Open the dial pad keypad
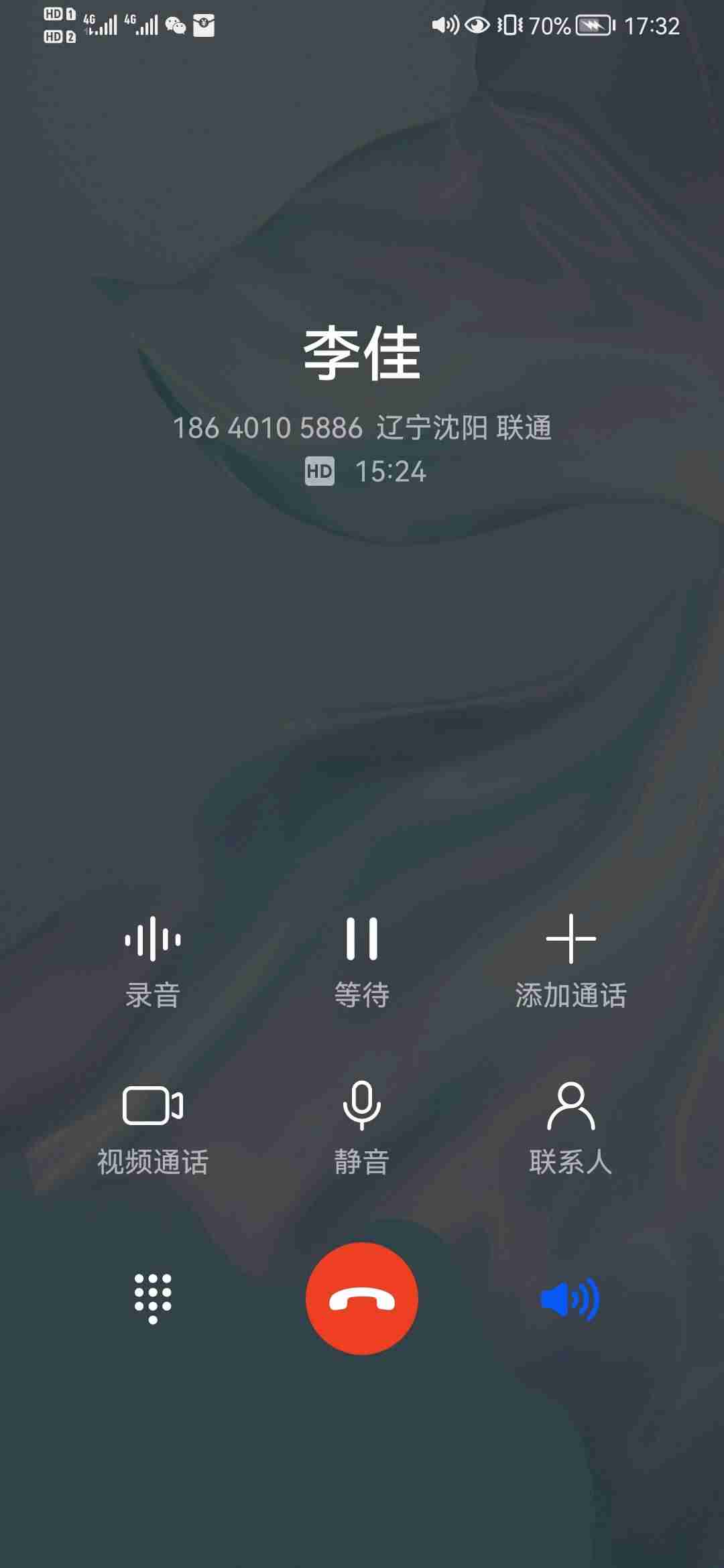The width and height of the screenshot is (724, 1568). point(153,1299)
